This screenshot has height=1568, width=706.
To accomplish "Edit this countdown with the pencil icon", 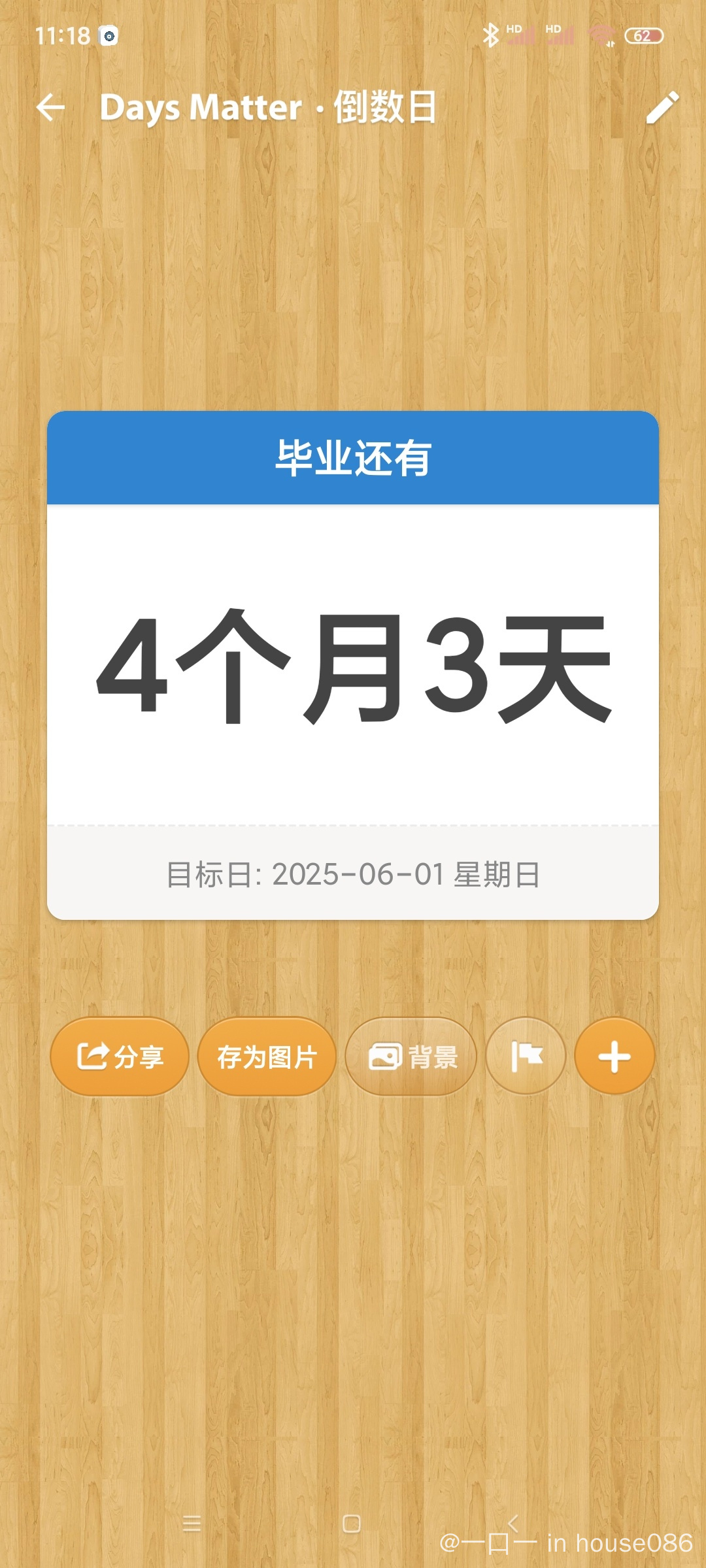I will 662,107.
